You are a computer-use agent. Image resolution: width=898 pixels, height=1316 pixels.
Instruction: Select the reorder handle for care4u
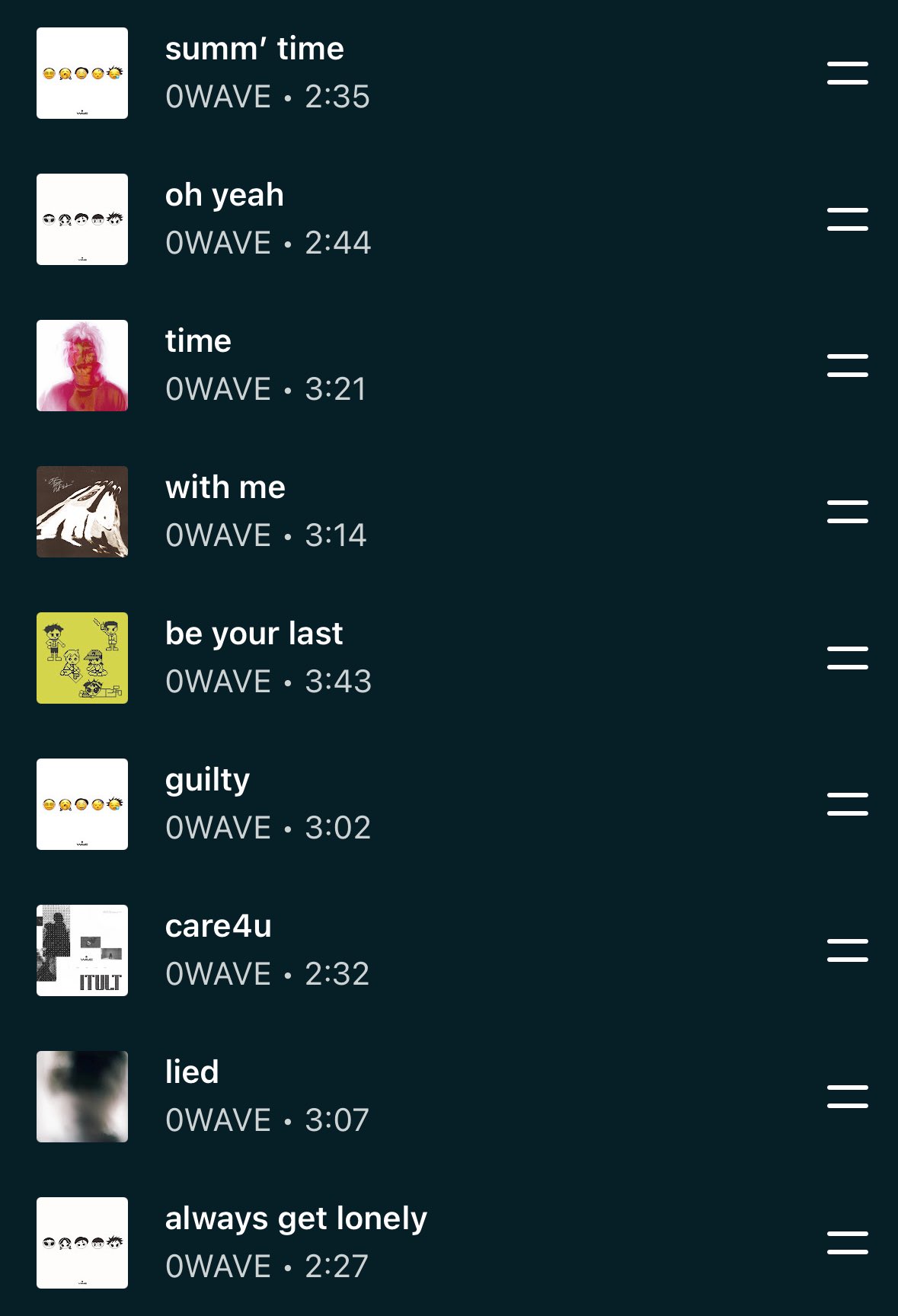click(x=847, y=950)
